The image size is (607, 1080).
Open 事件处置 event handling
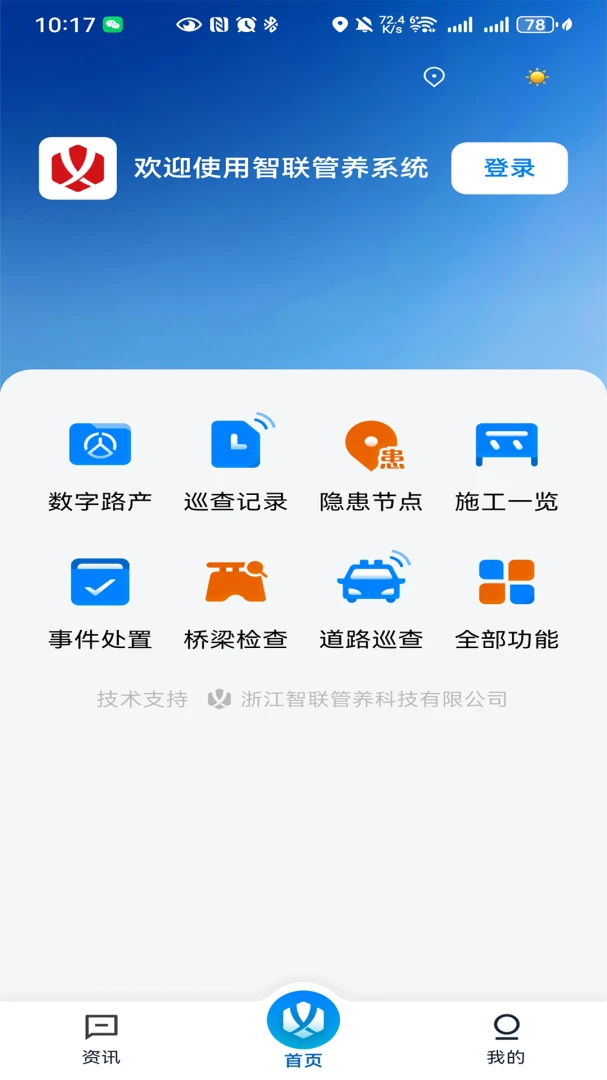(x=100, y=603)
